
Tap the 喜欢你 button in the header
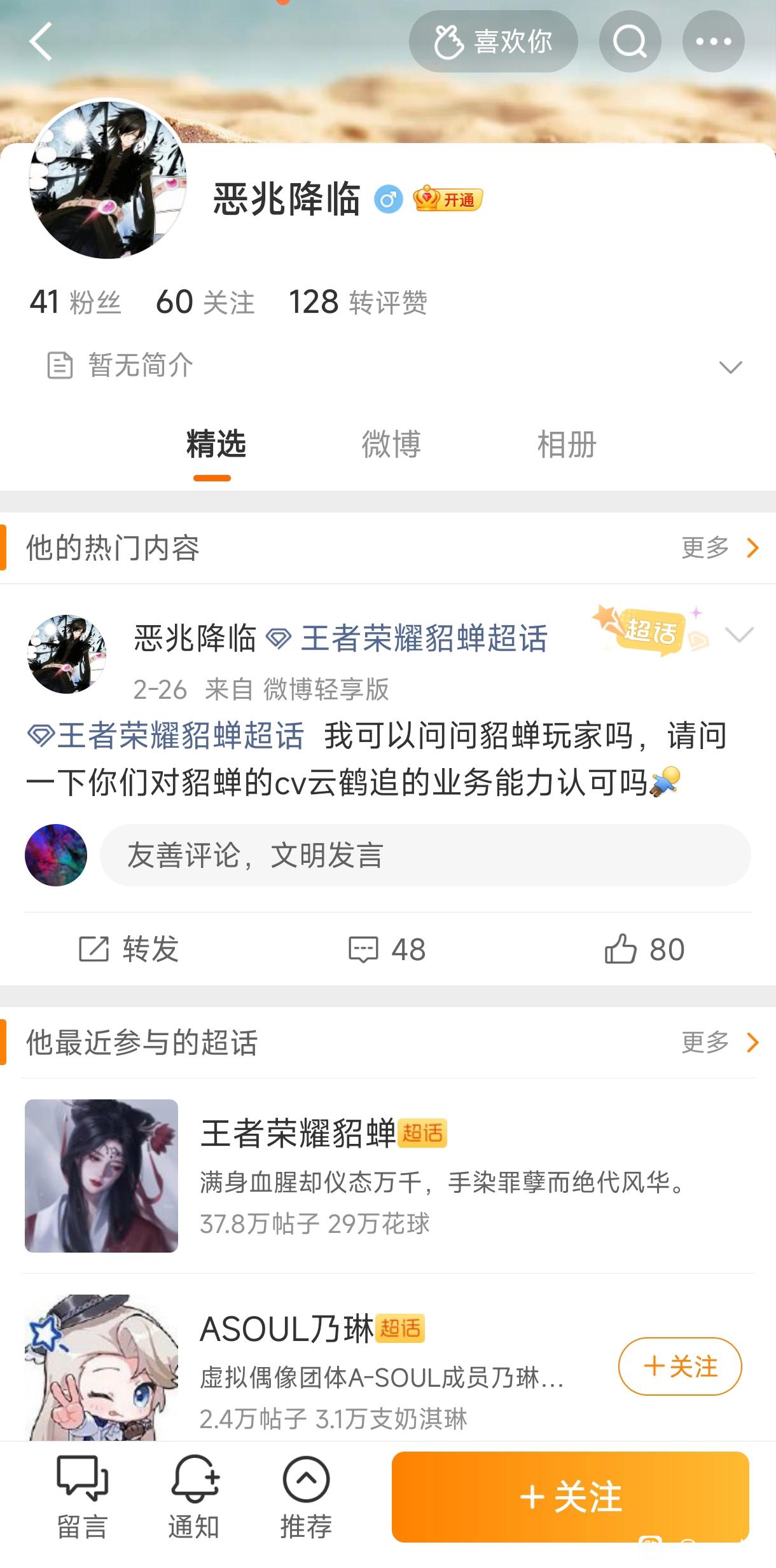tap(493, 42)
